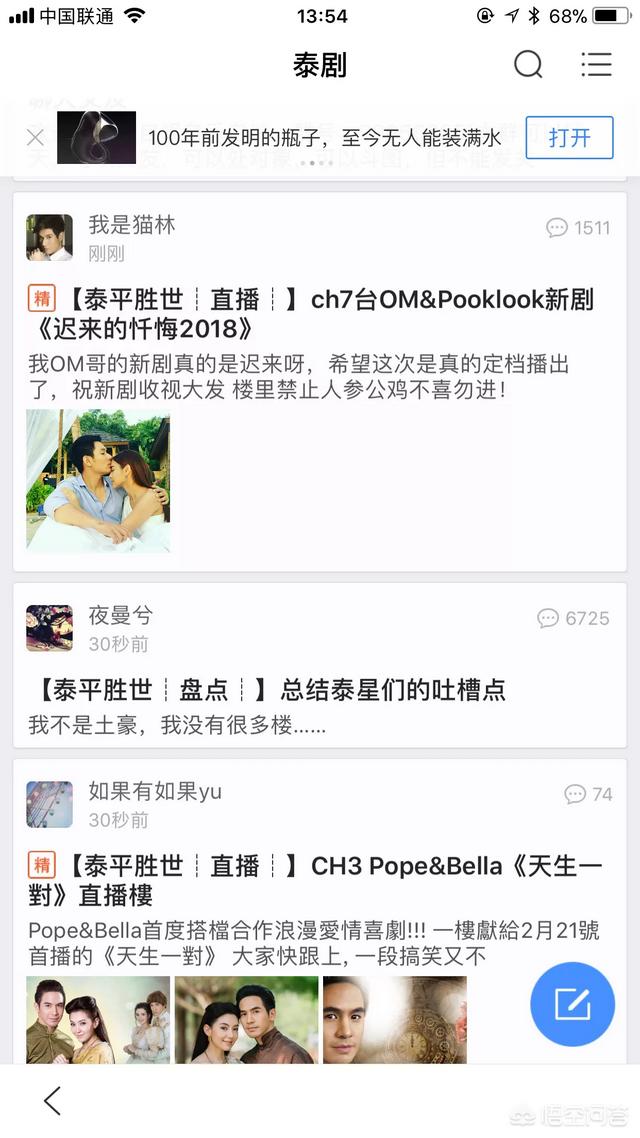This screenshot has width=640, height=1138.
Task: Open the search icon in the header
Action: coord(528,65)
